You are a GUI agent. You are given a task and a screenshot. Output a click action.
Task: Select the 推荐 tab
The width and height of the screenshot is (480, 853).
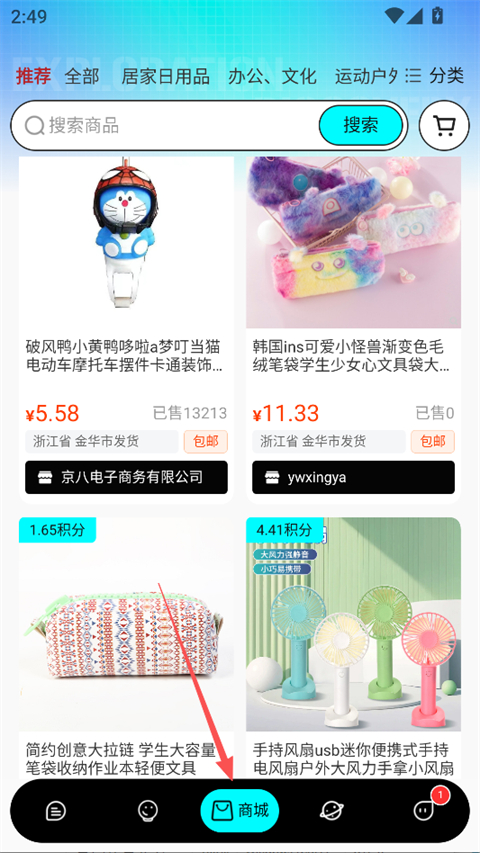[x=33, y=76]
